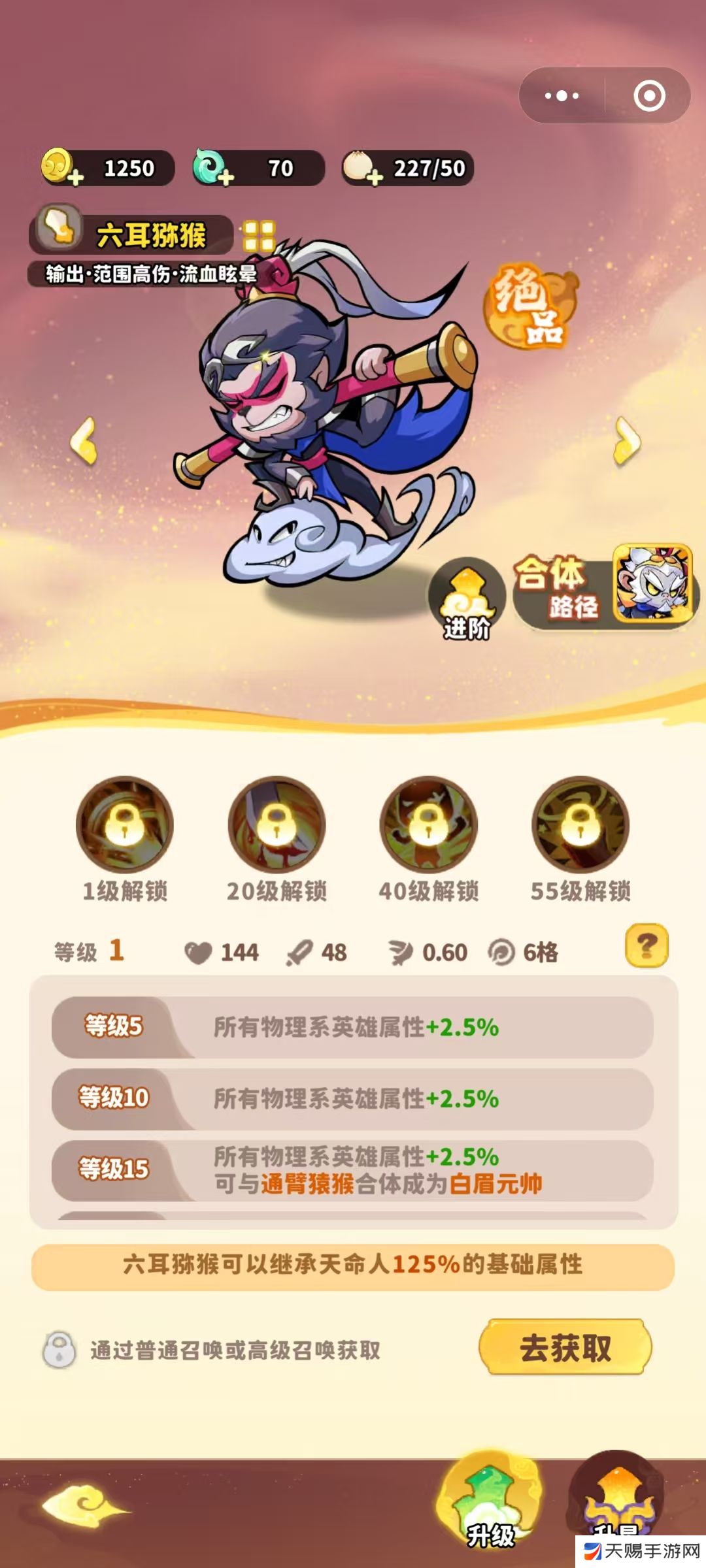Open the 40级解锁 skill icon

point(428,825)
